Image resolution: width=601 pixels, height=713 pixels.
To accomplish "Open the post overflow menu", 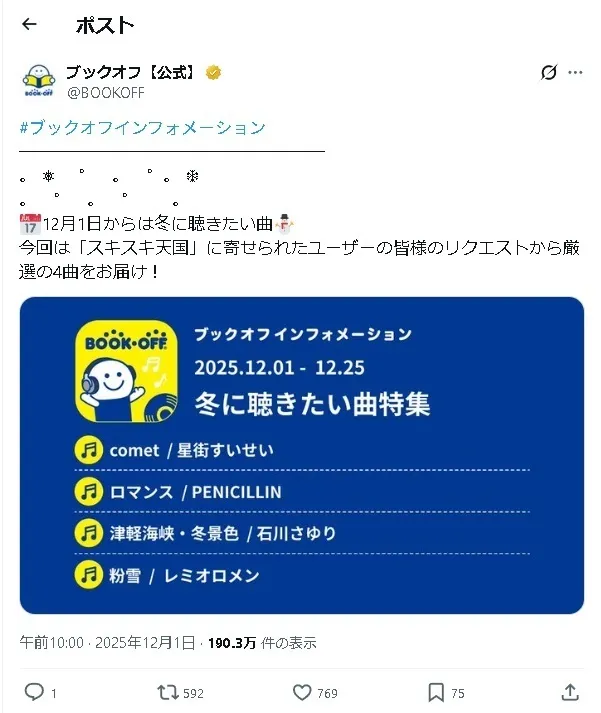I will pyautogui.click(x=575, y=73).
